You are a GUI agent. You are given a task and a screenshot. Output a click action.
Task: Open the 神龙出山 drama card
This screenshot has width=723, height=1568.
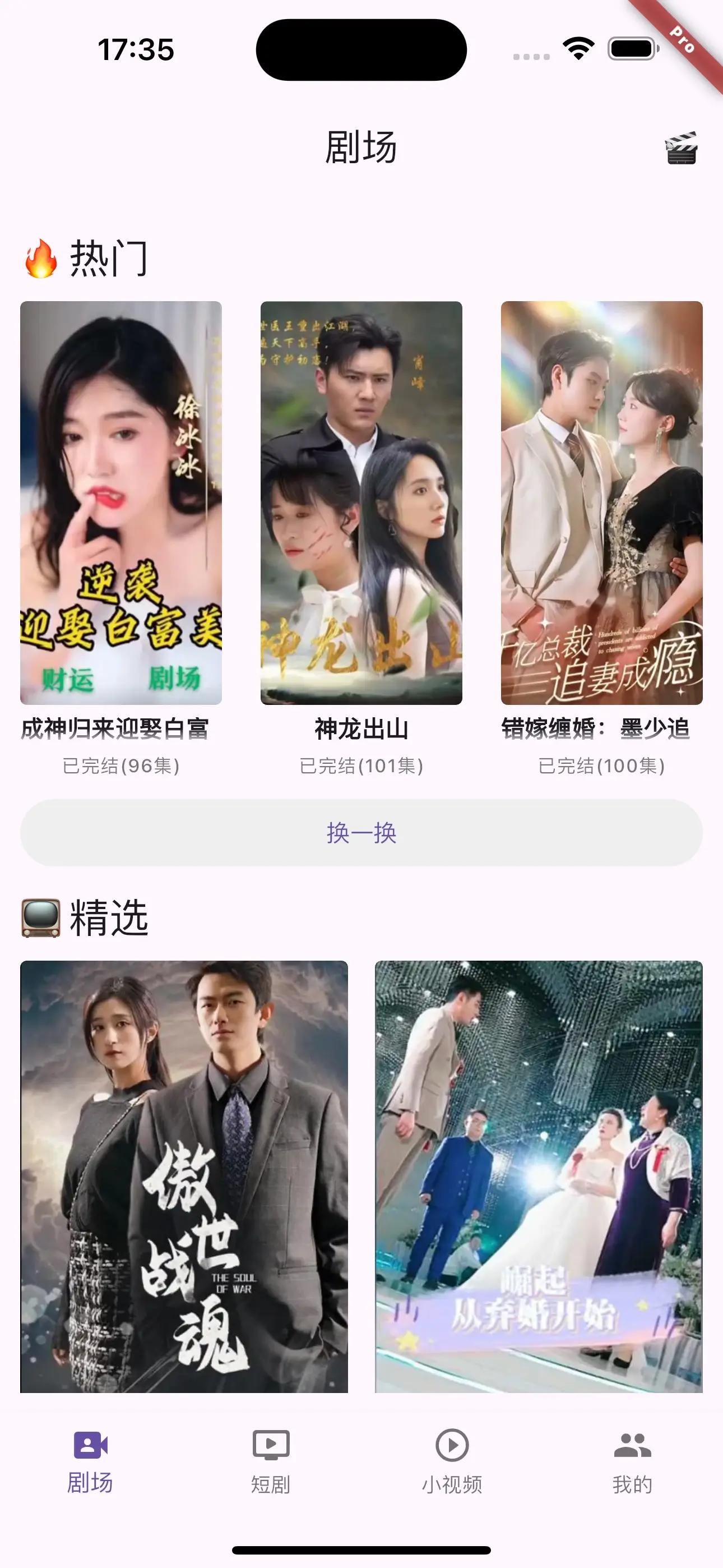click(x=361, y=503)
